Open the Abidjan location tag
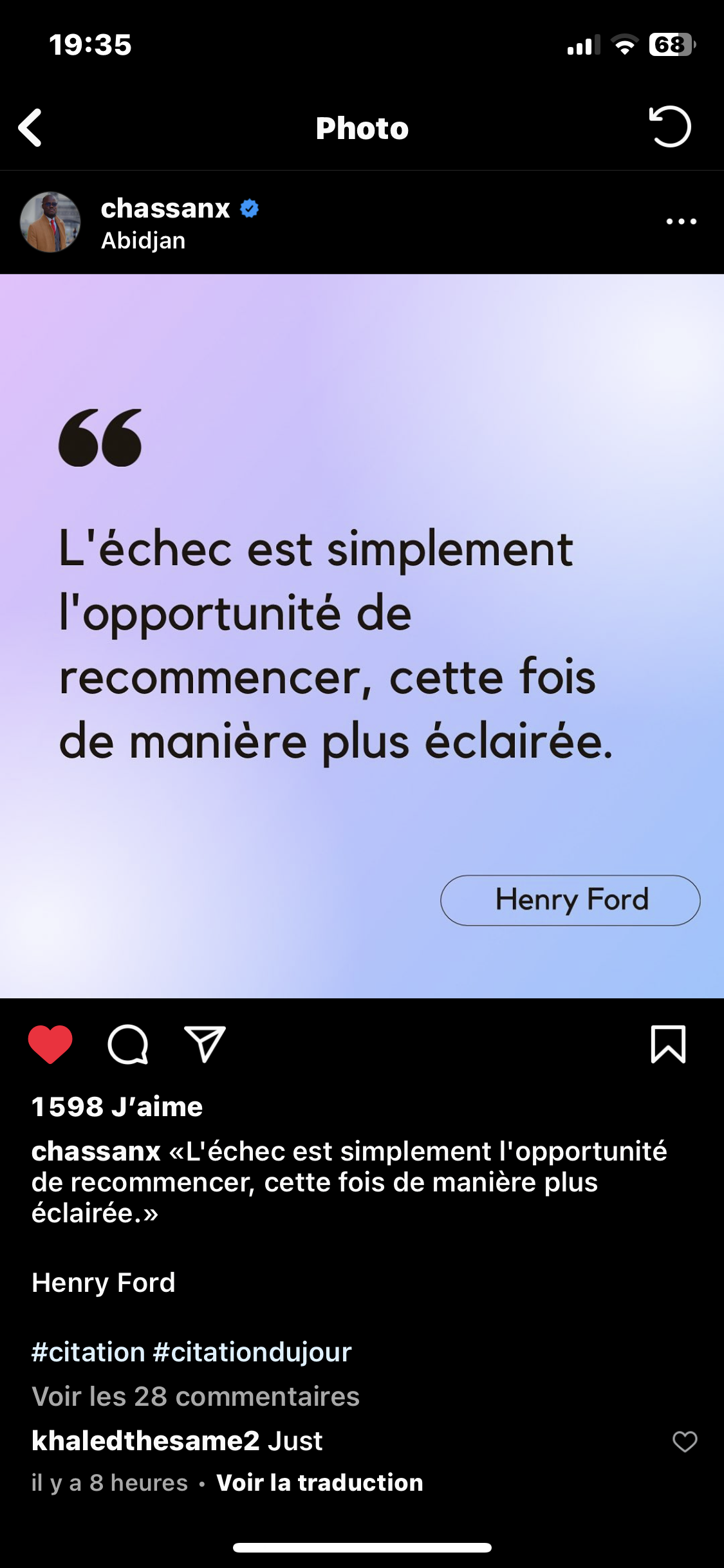The width and height of the screenshot is (724, 1568). 143,241
